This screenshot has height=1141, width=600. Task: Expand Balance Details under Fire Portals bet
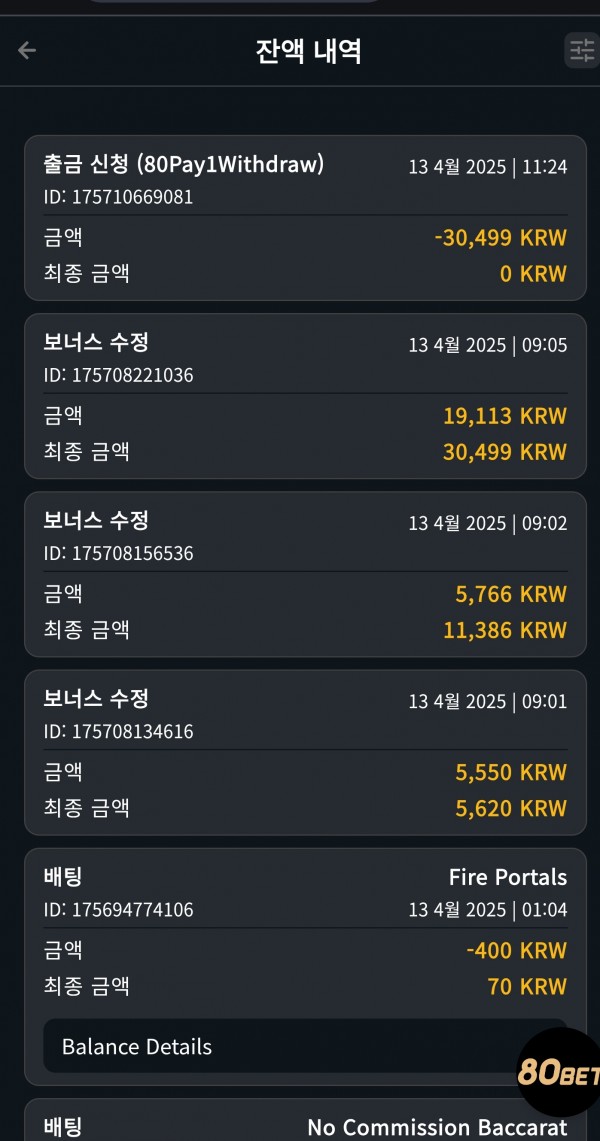click(x=305, y=1046)
